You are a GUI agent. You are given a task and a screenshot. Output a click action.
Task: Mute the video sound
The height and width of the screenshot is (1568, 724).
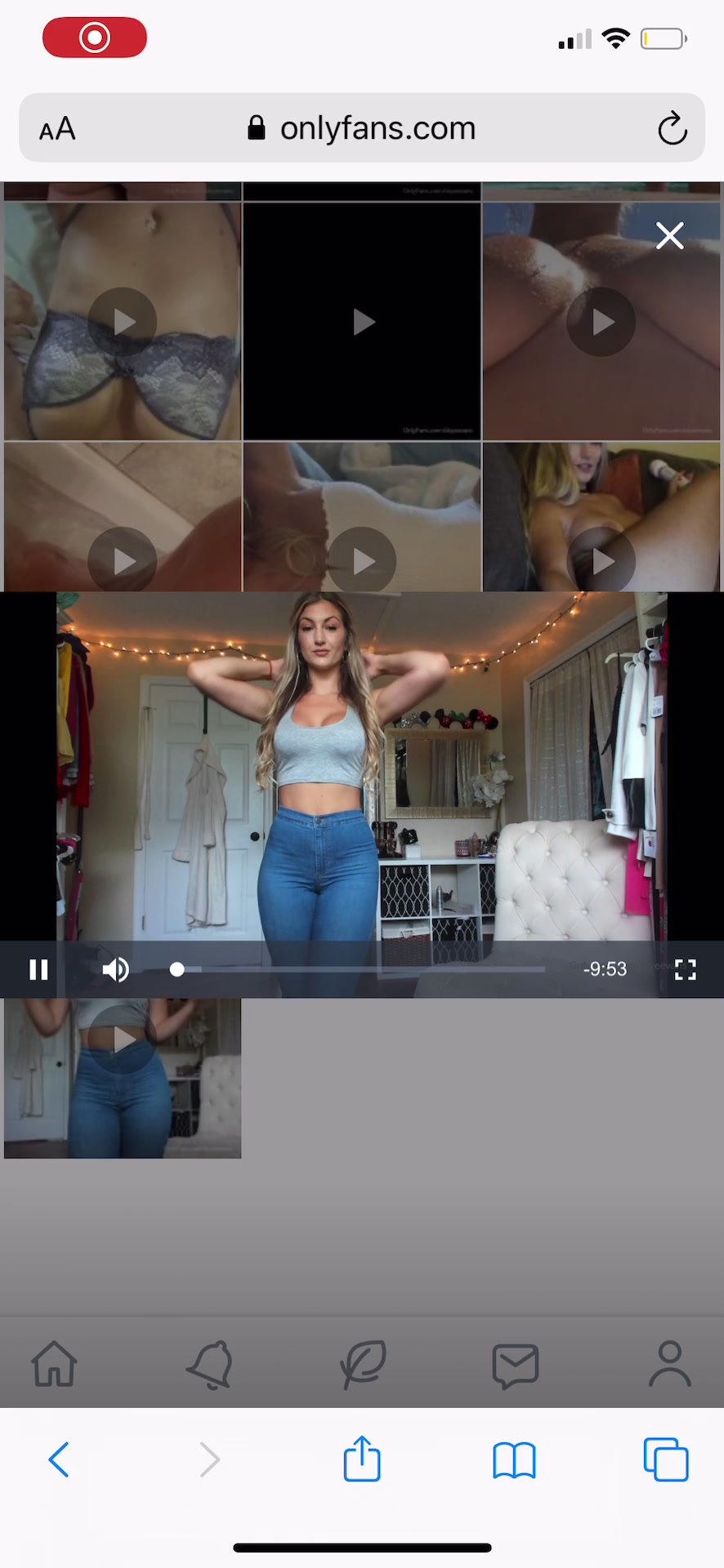click(x=115, y=969)
